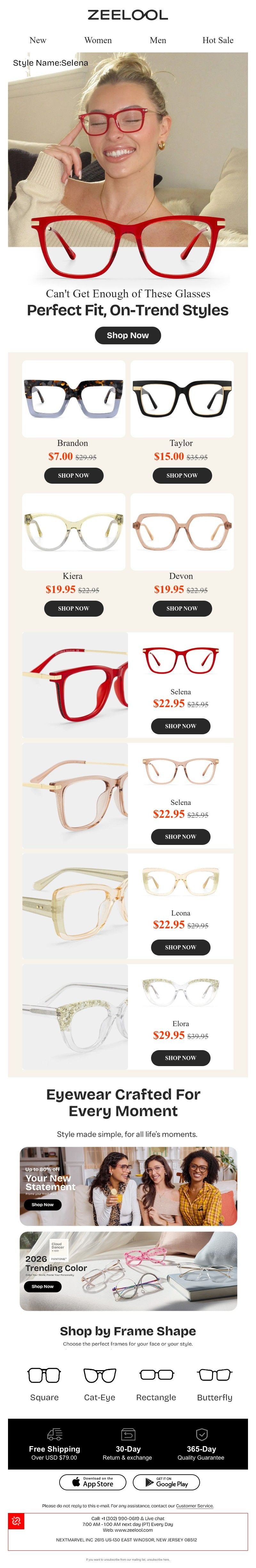
Task: Contact Customer Service via the link
Action: coord(195,1506)
